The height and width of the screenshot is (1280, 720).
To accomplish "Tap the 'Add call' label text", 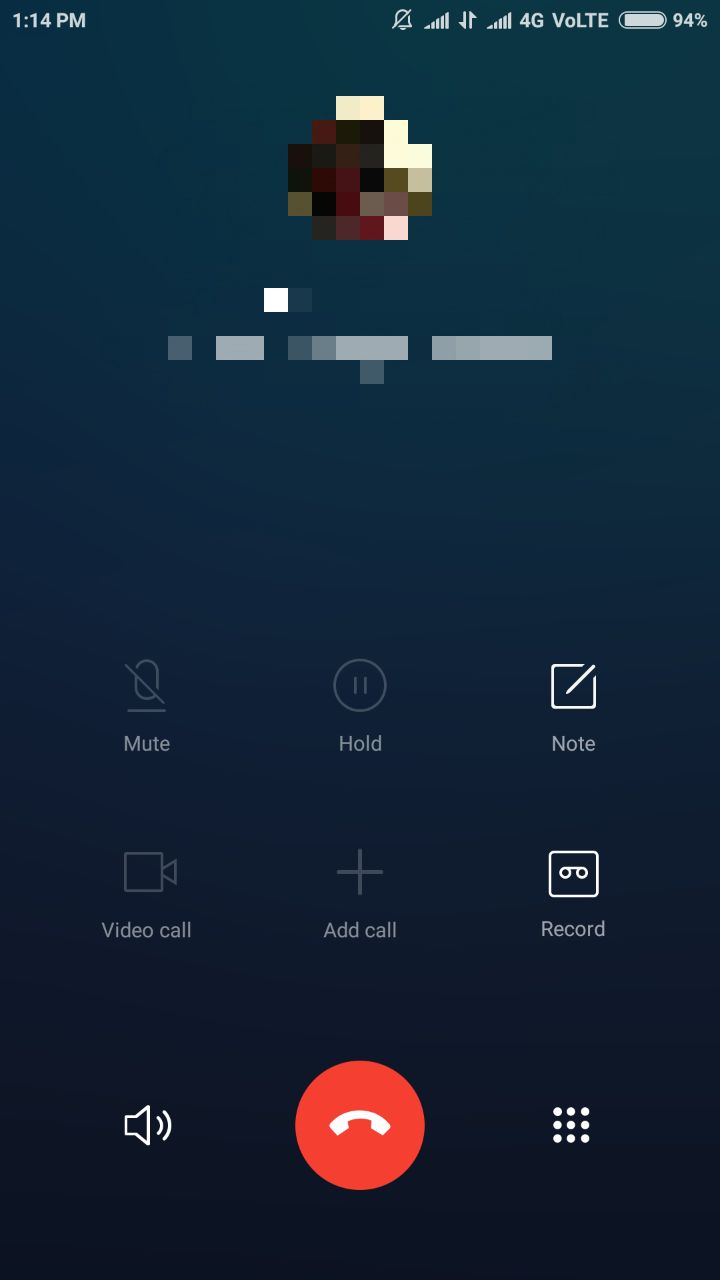I will 359,929.
